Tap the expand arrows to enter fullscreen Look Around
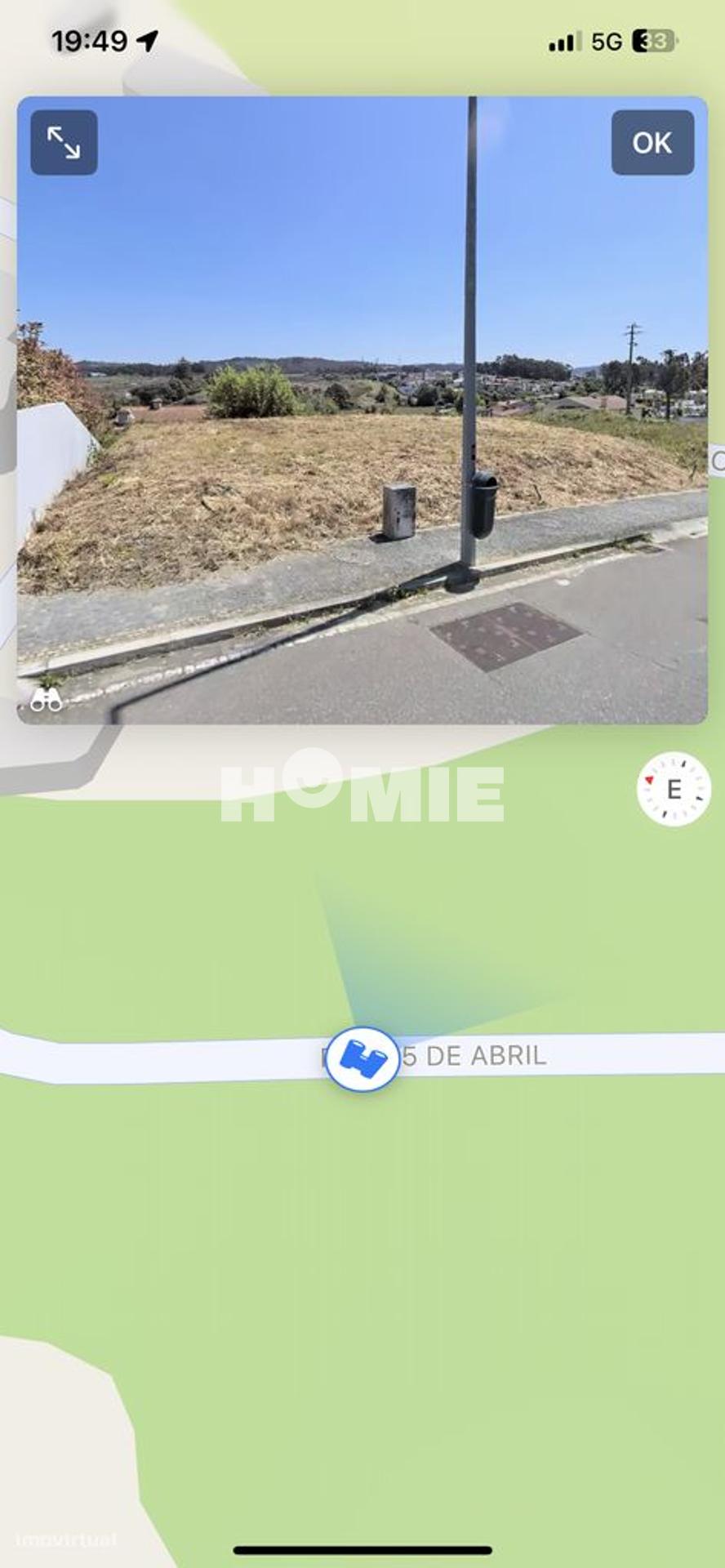Image resolution: width=725 pixels, height=1568 pixels. click(64, 144)
